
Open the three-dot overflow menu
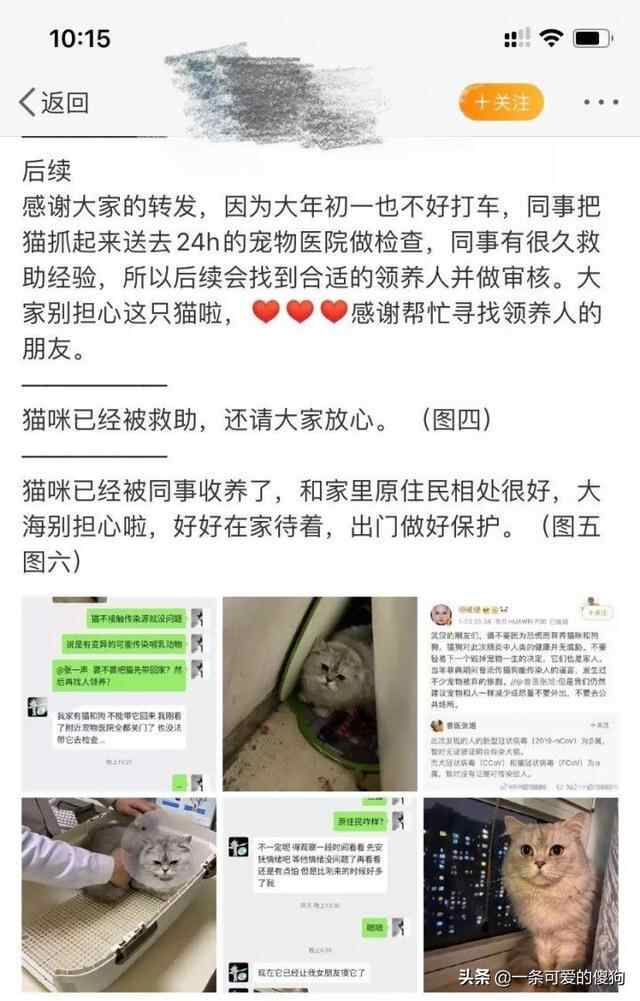(601, 102)
